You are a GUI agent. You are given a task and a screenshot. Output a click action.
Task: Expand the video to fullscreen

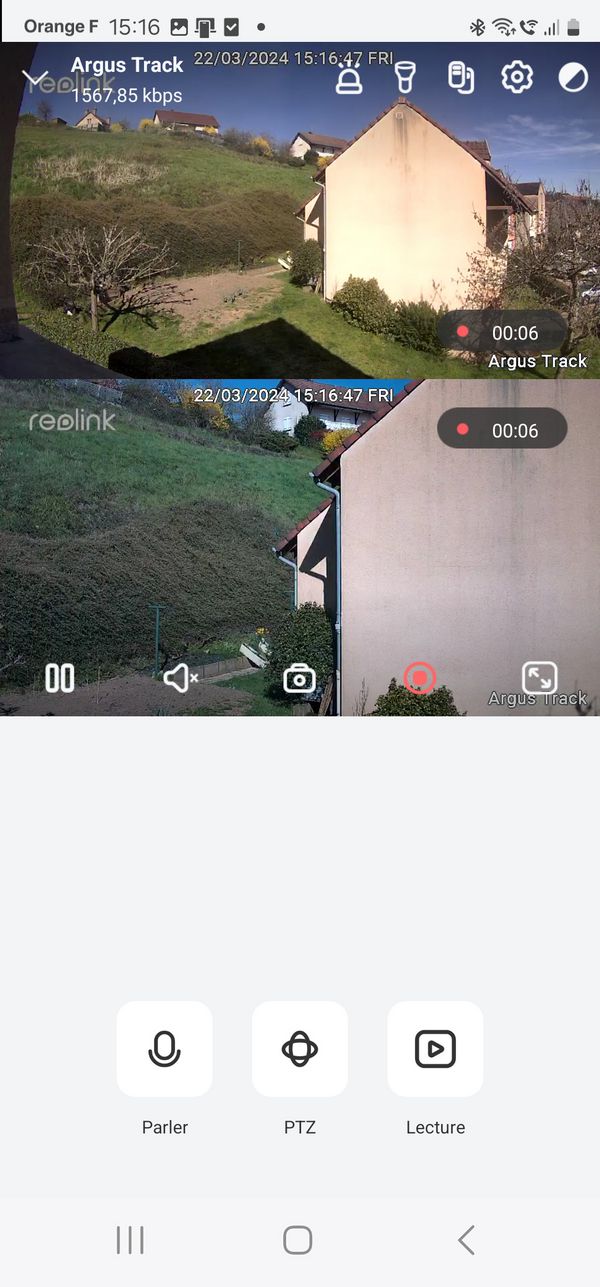pyautogui.click(x=539, y=678)
